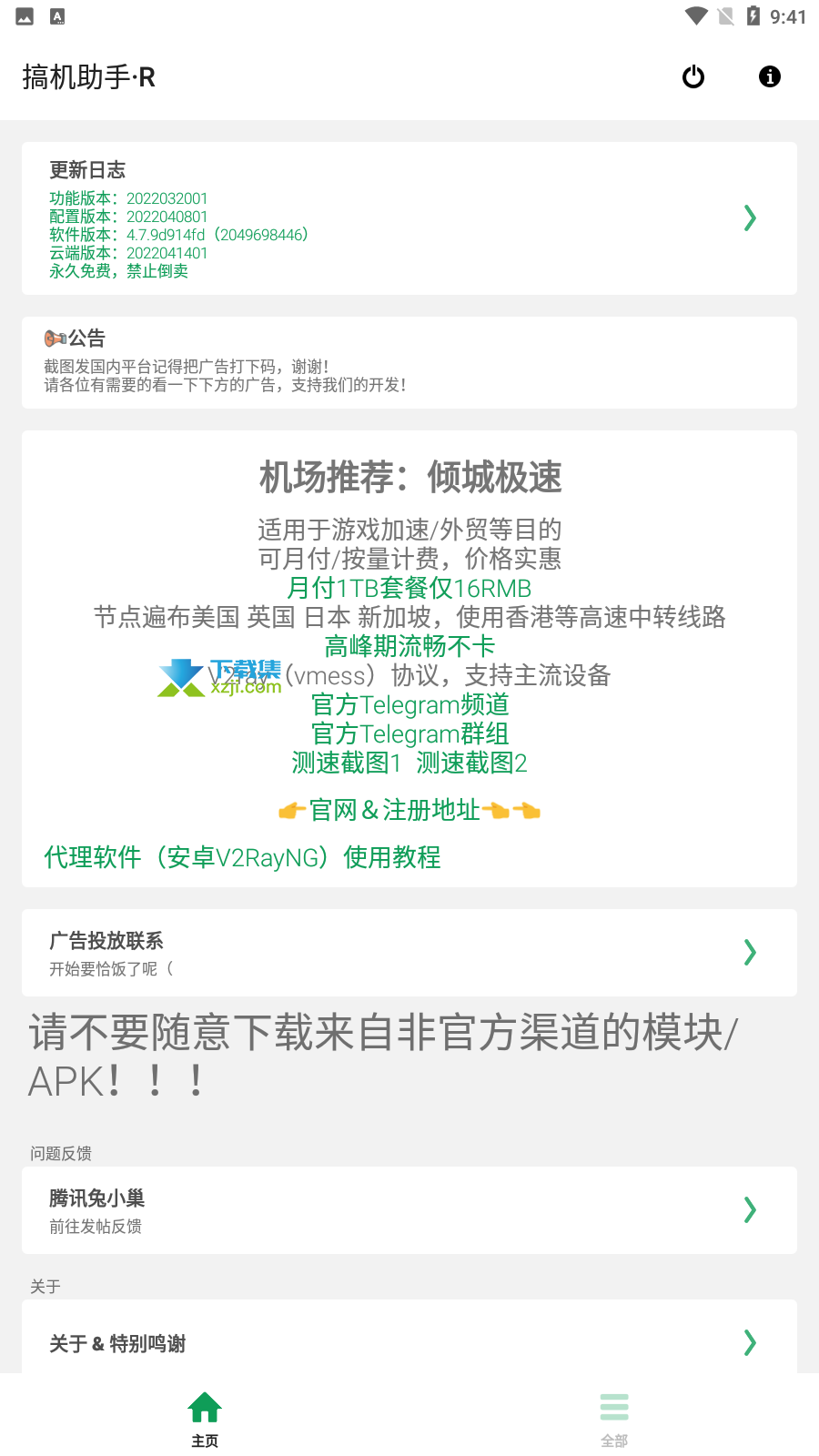This screenshot has width=819, height=1456.
Task: Open the 更新日志 changelog card
Action: pyautogui.click(x=409, y=218)
